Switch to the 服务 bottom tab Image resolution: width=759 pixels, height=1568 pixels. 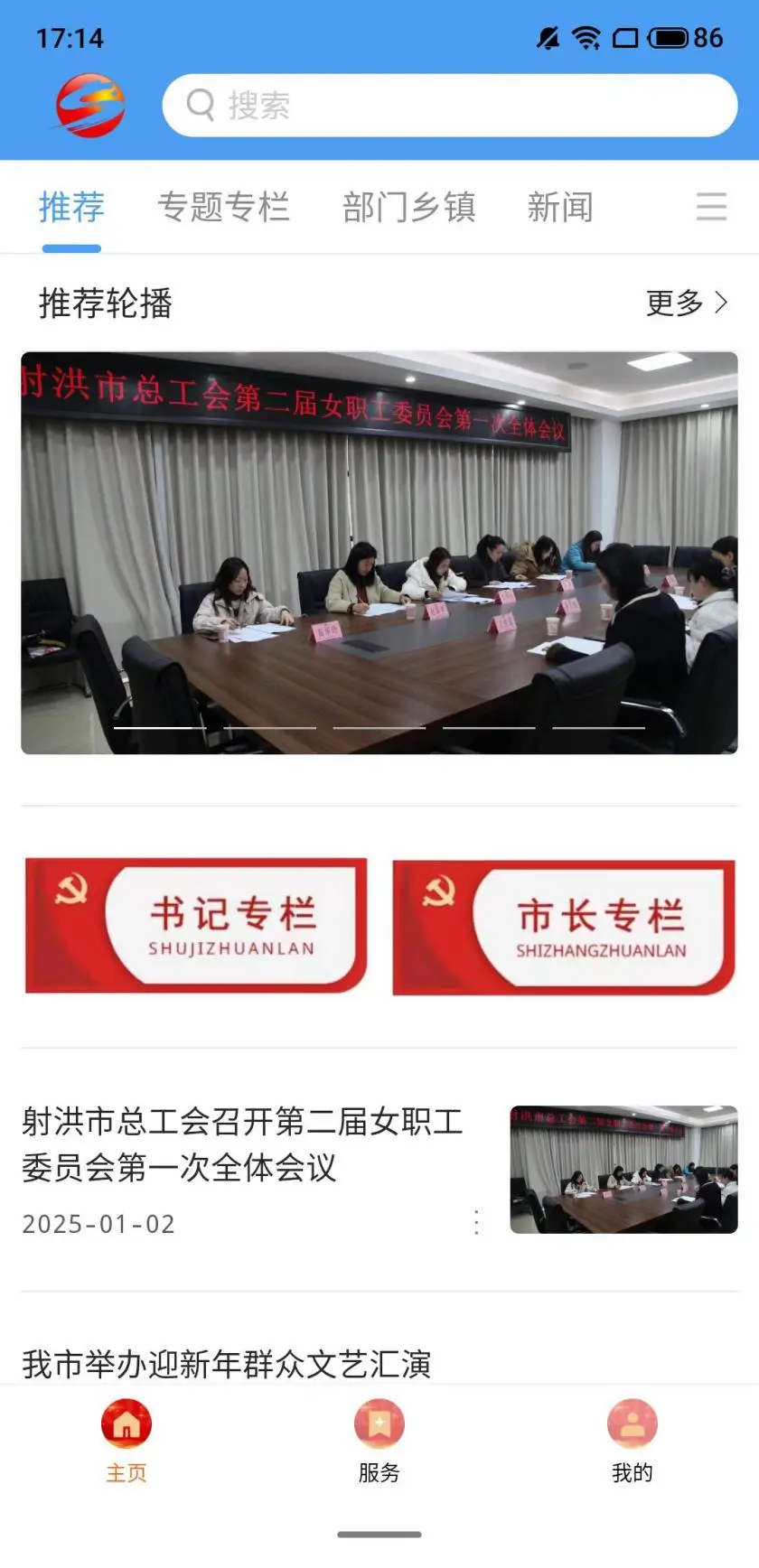[x=379, y=1442]
